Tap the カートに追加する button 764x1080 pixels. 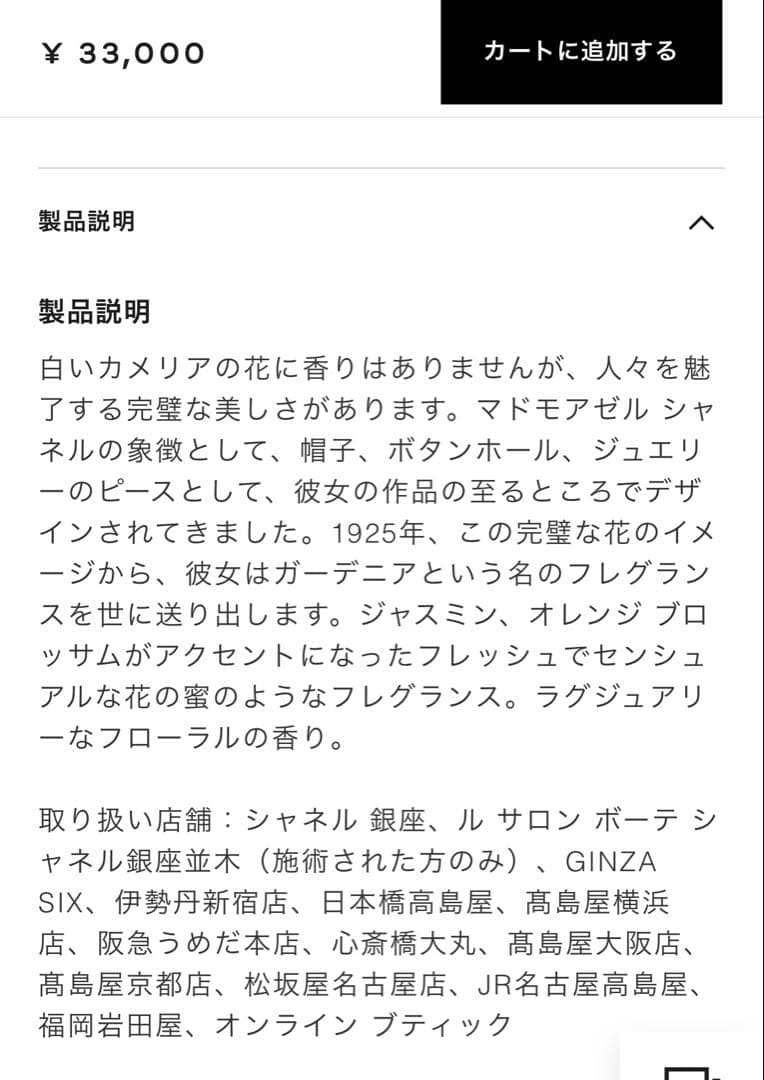tap(581, 51)
